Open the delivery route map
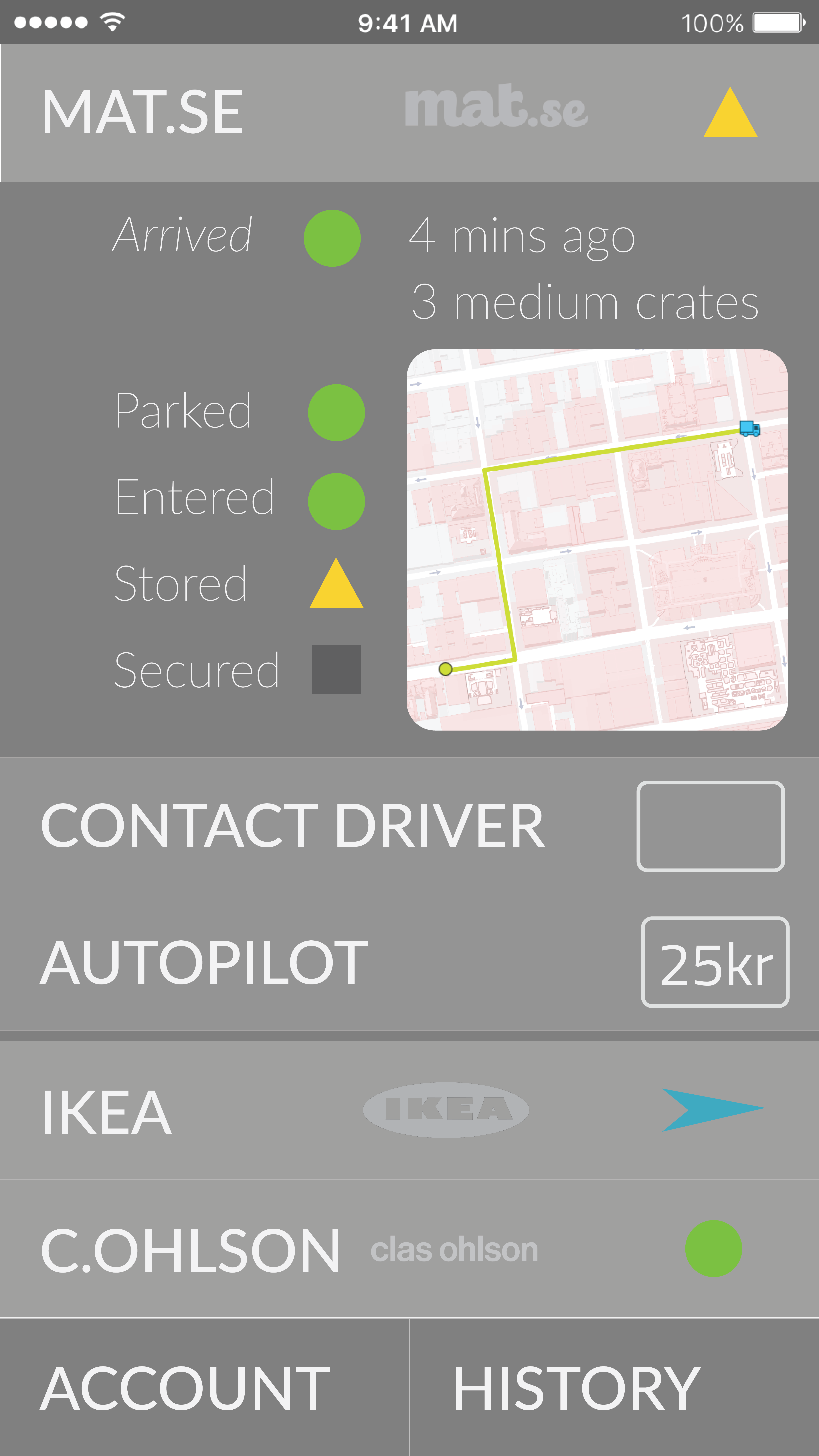The width and height of the screenshot is (819, 1456). [597, 540]
